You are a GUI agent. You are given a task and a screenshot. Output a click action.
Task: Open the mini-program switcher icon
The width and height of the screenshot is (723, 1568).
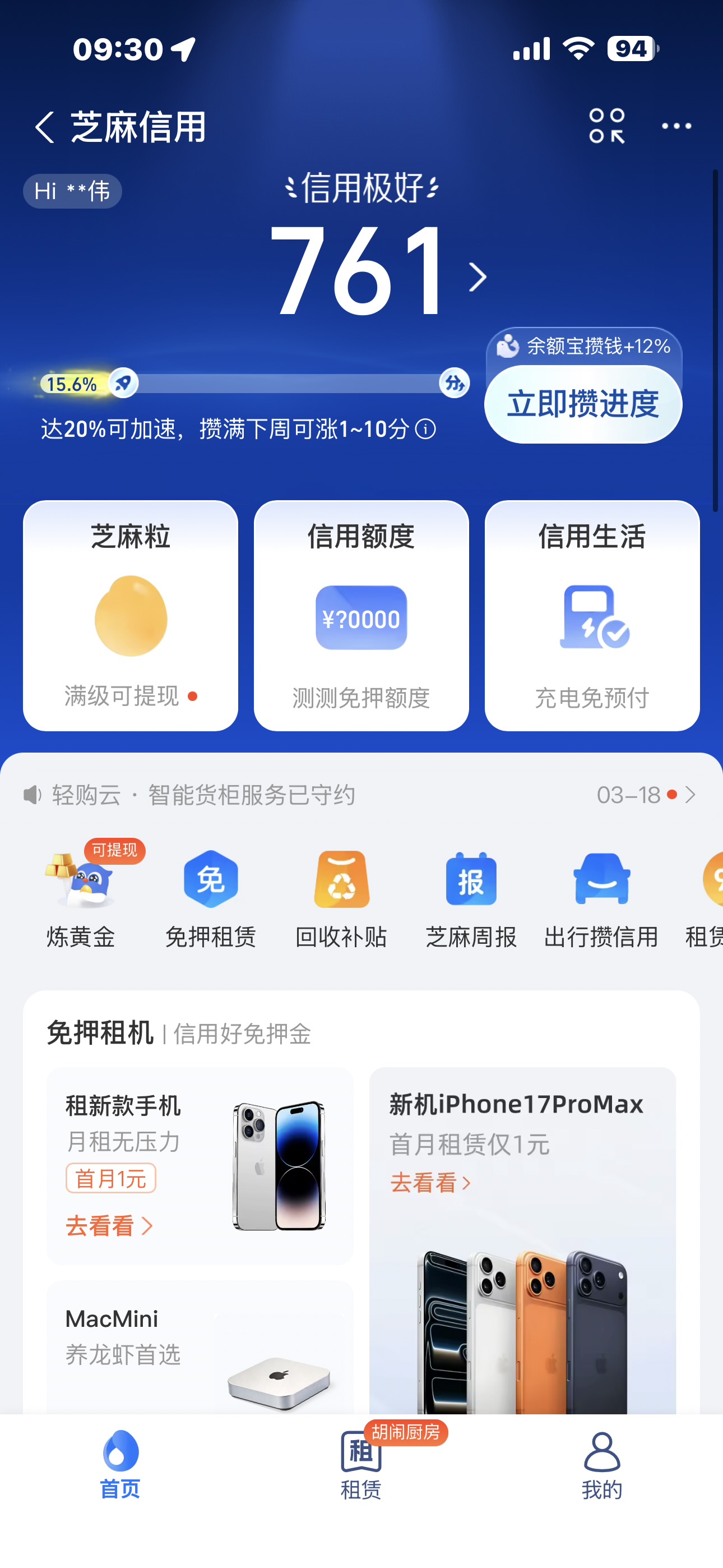point(606,127)
